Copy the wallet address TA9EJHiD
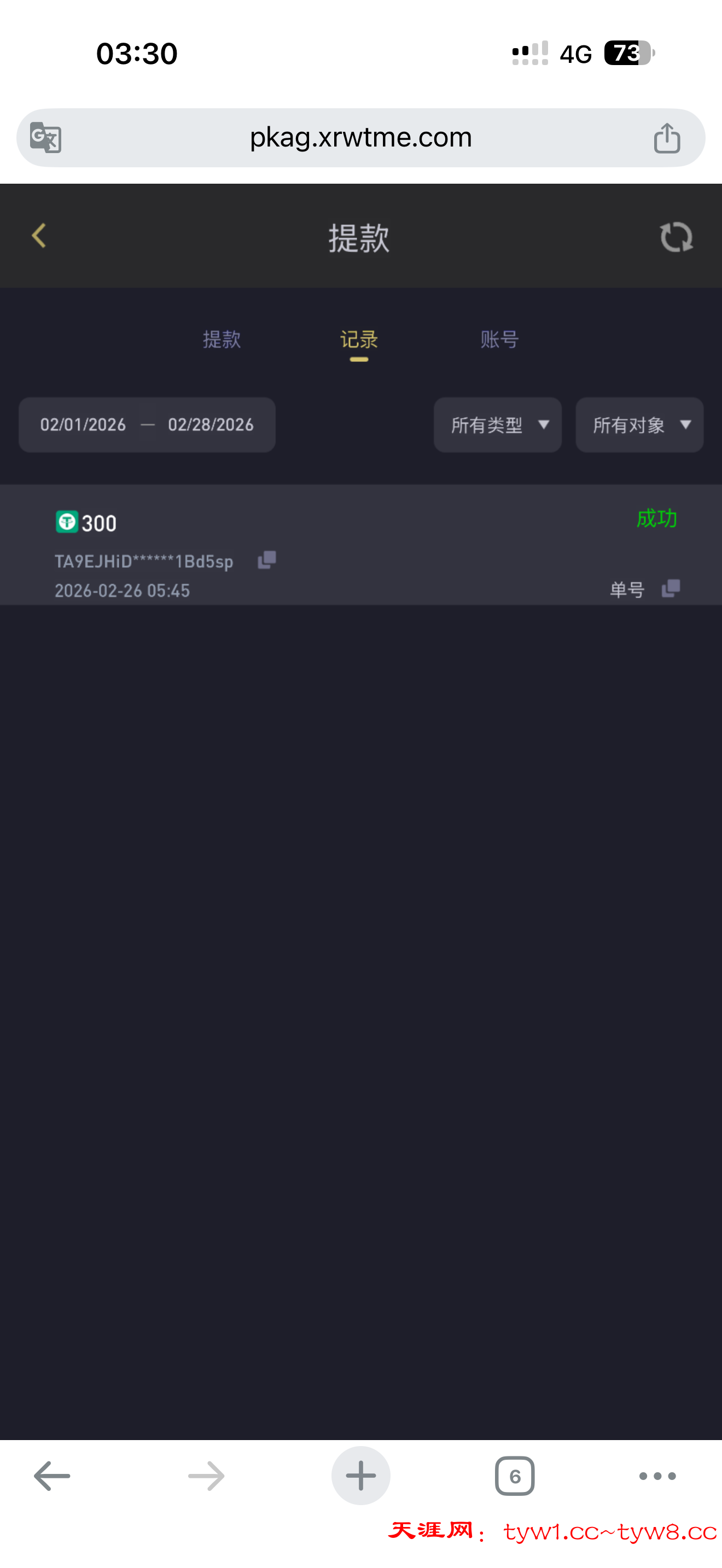 click(x=266, y=560)
